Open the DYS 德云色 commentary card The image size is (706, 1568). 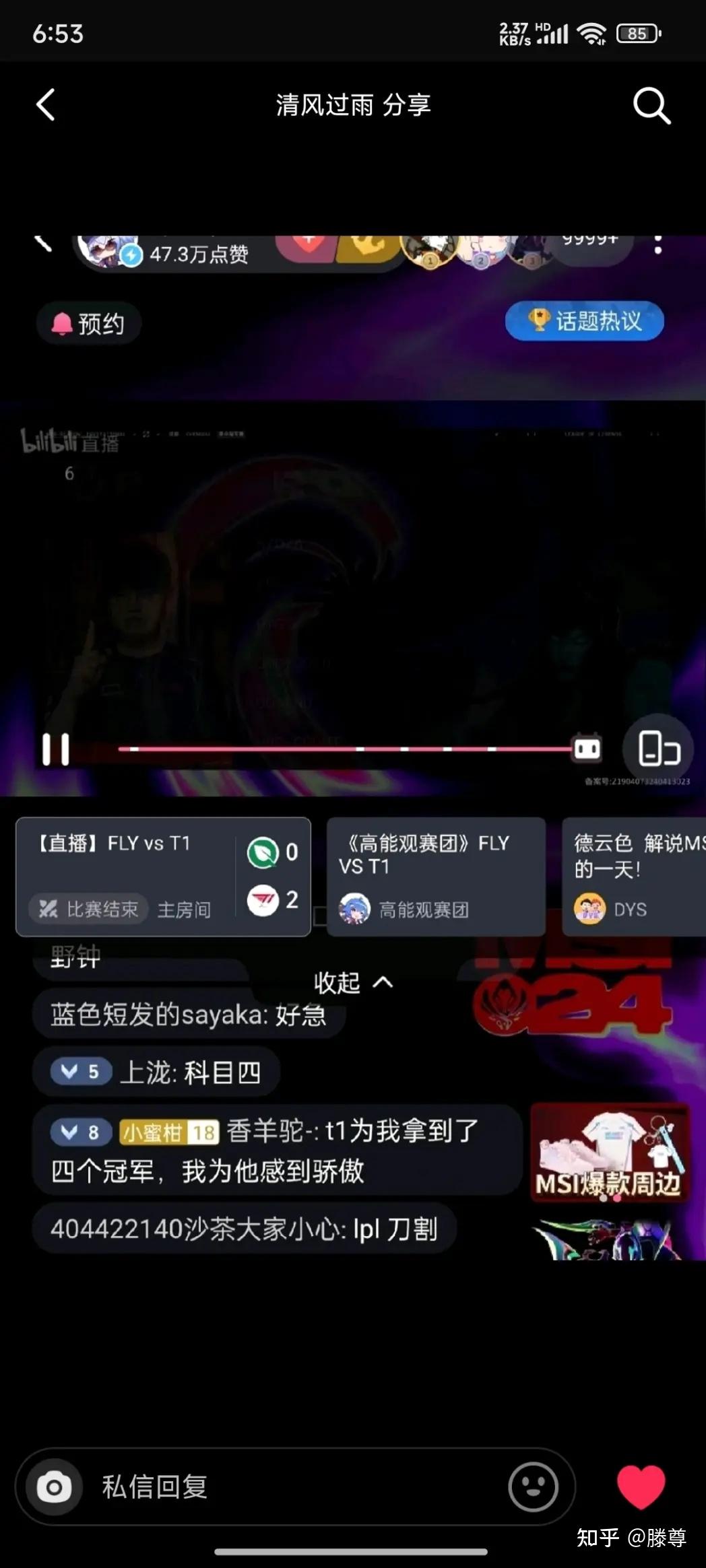point(634,877)
